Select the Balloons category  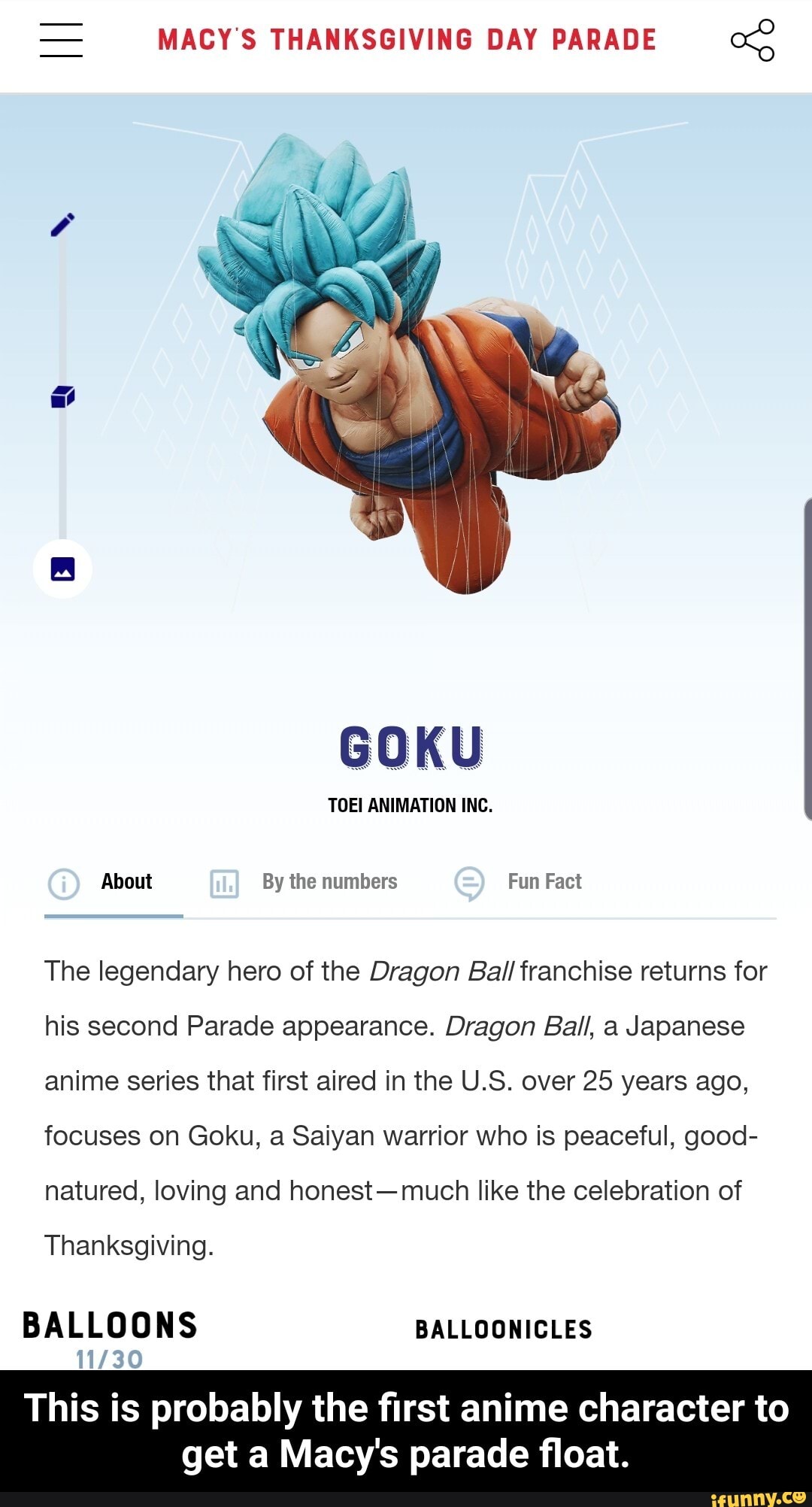(x=110, y=1326)
